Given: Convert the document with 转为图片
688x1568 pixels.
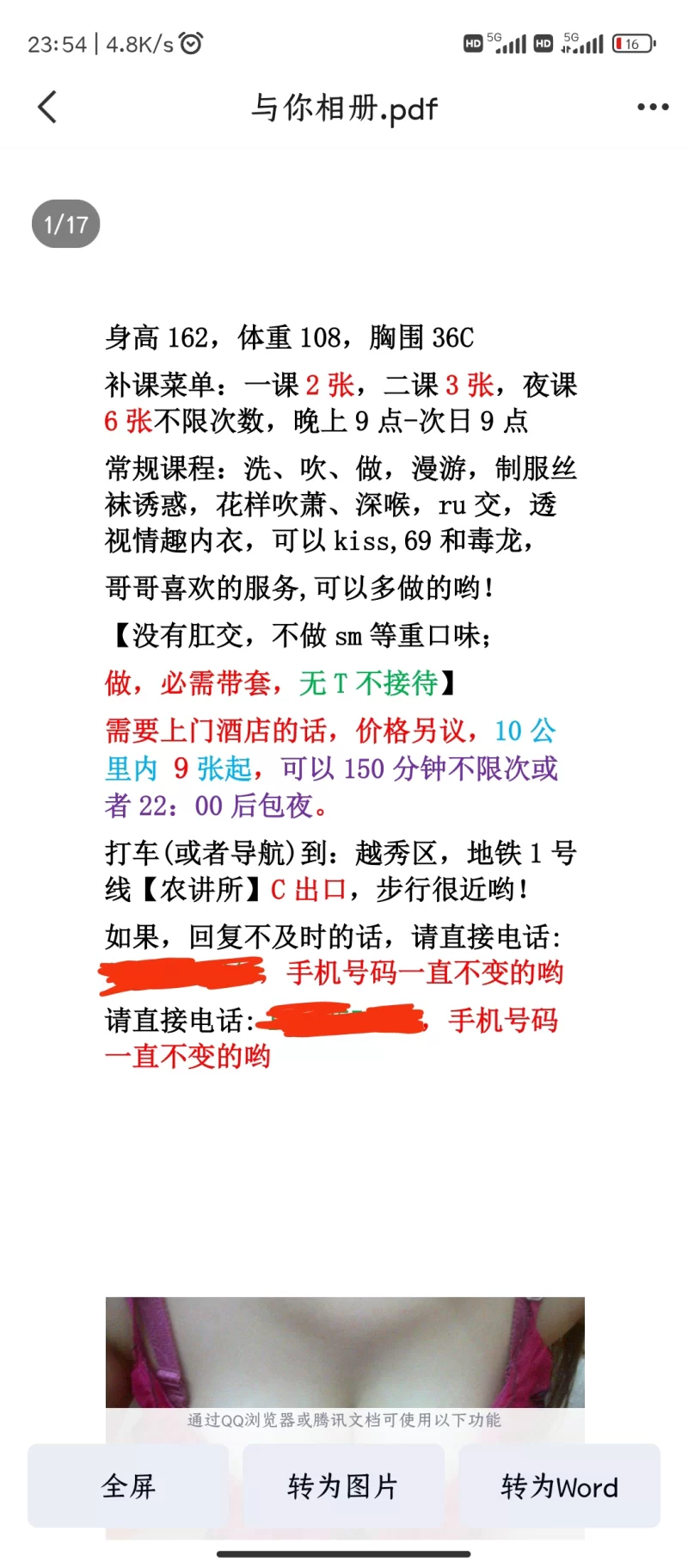Looking at the screenshot, I should click(343, 1486).
